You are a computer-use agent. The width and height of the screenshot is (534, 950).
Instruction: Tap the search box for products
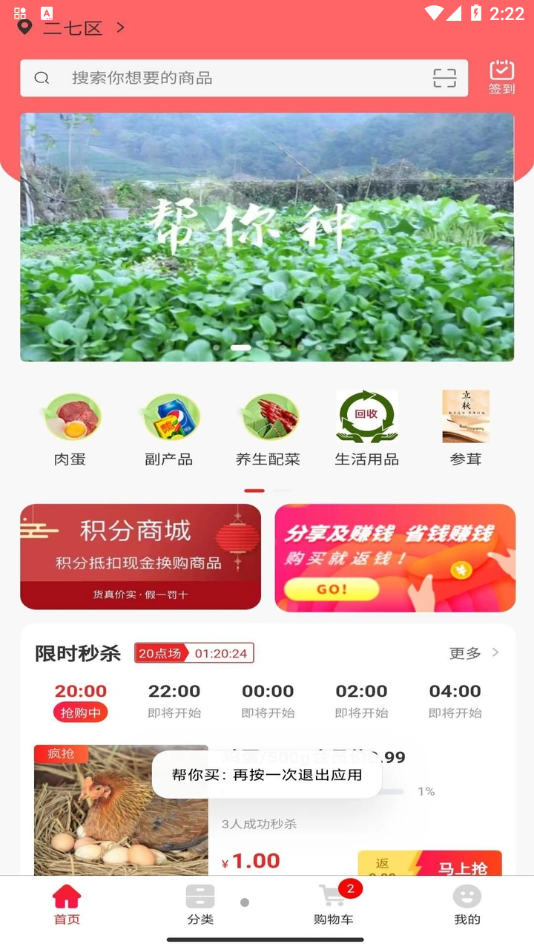click(244, 78)
